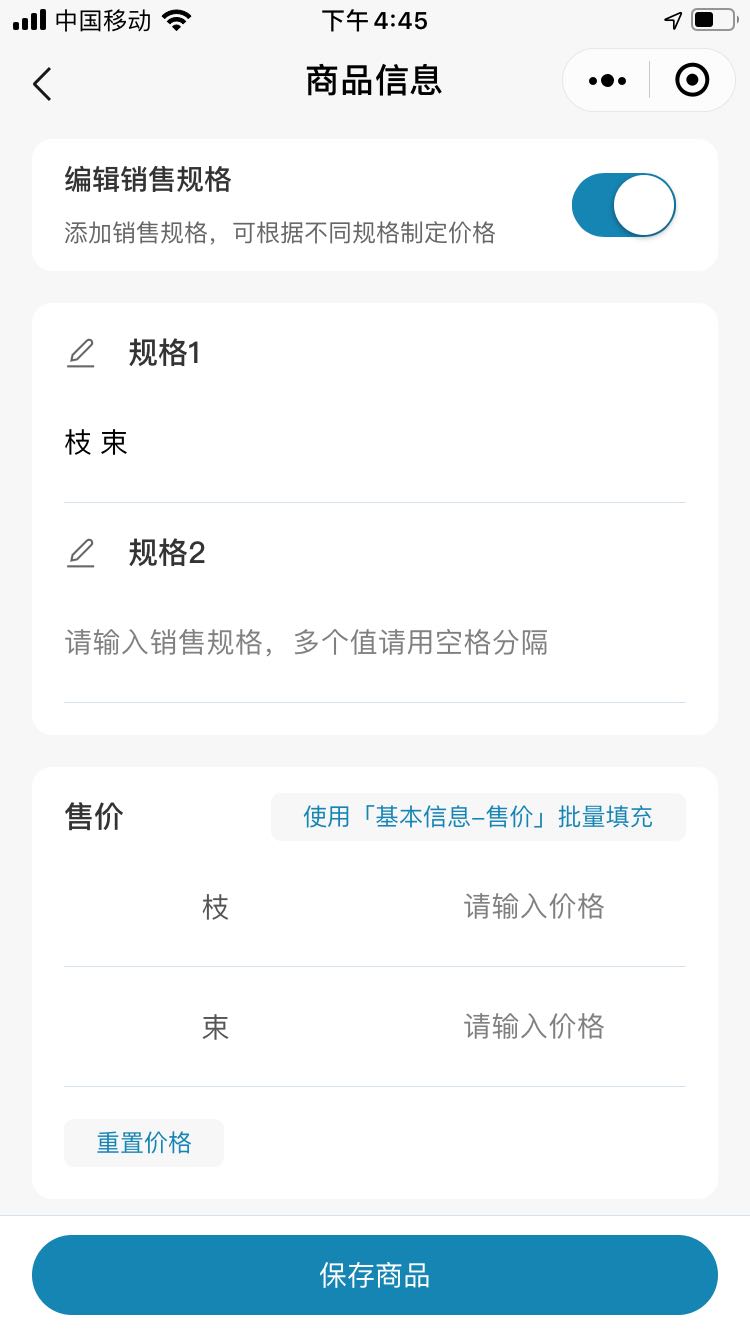Go back using the top-left arrow
This screenshot has width=750, height=1334.
point(41,83)
